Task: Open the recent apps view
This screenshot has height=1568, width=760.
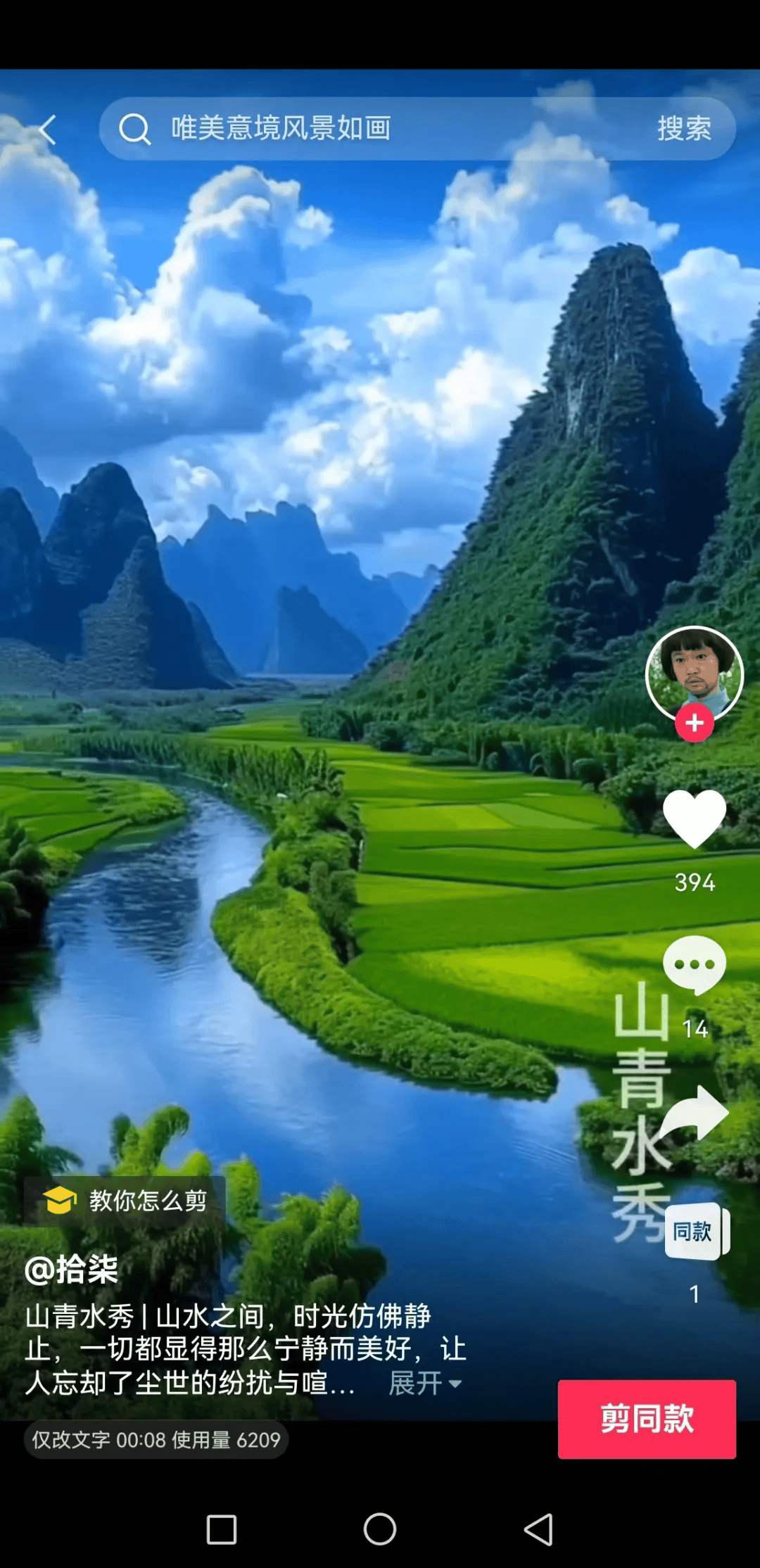Action: (222, 1529)
